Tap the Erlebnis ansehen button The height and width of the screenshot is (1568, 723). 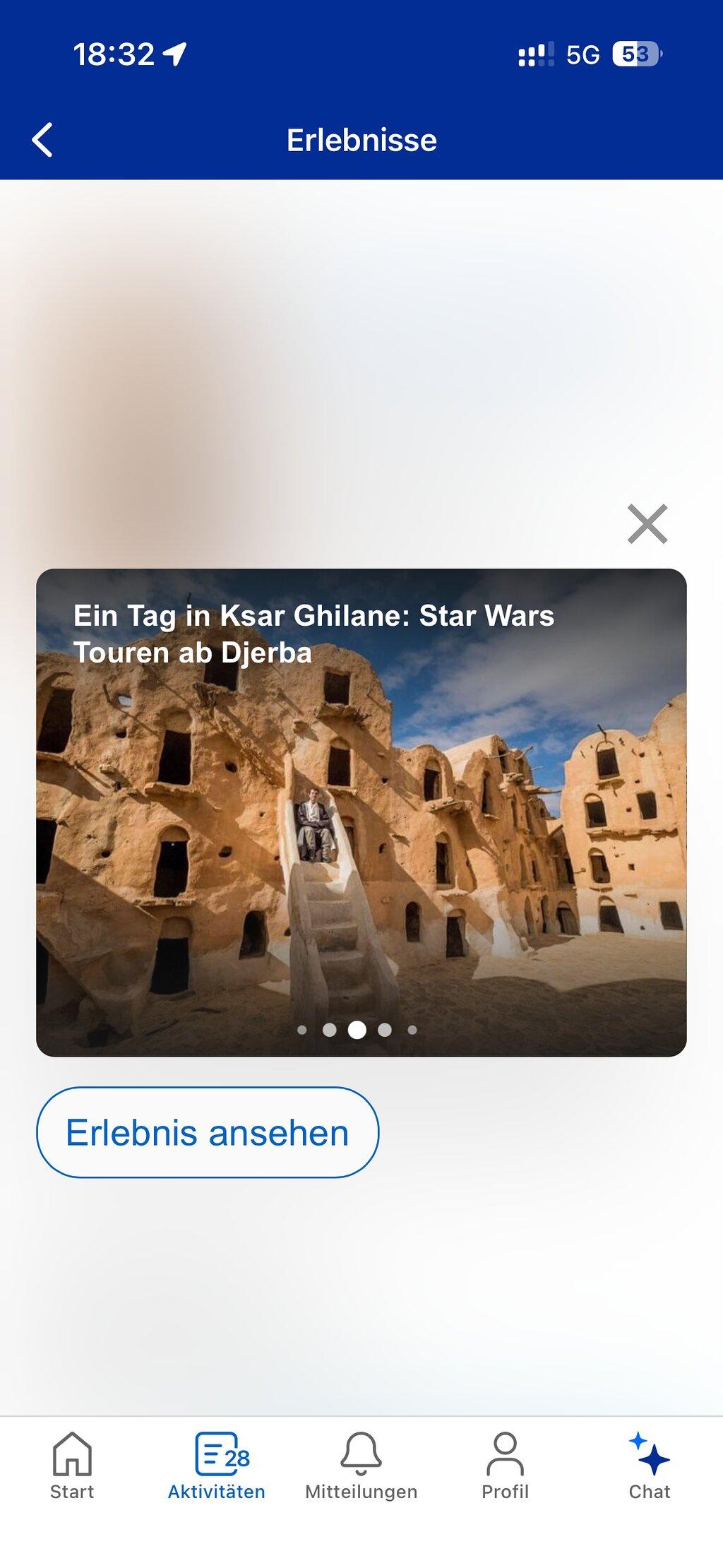[208, 1132]
